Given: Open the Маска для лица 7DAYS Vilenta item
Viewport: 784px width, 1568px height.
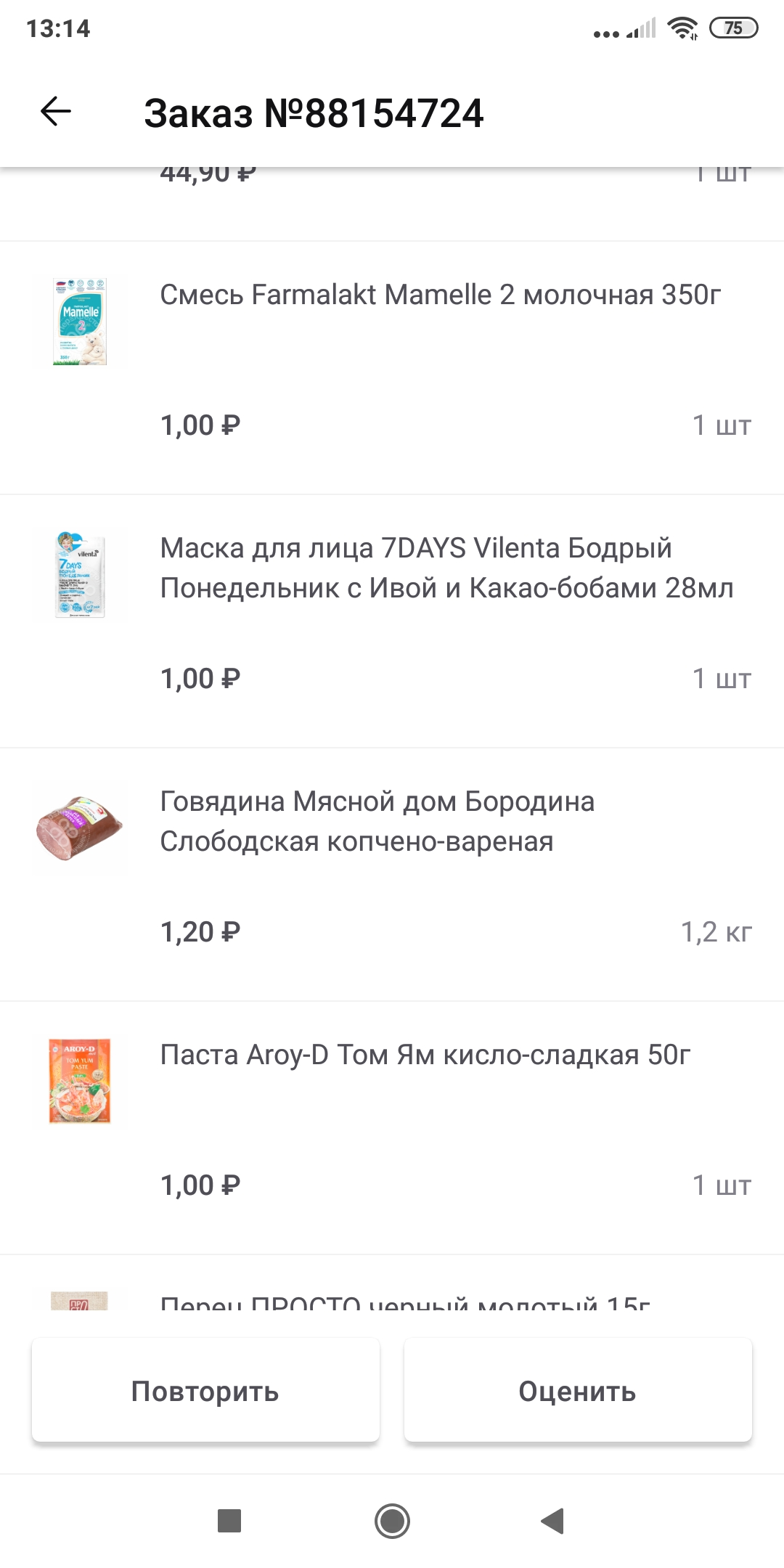Looking at the screenshot, I should click(x=392, y=621).
